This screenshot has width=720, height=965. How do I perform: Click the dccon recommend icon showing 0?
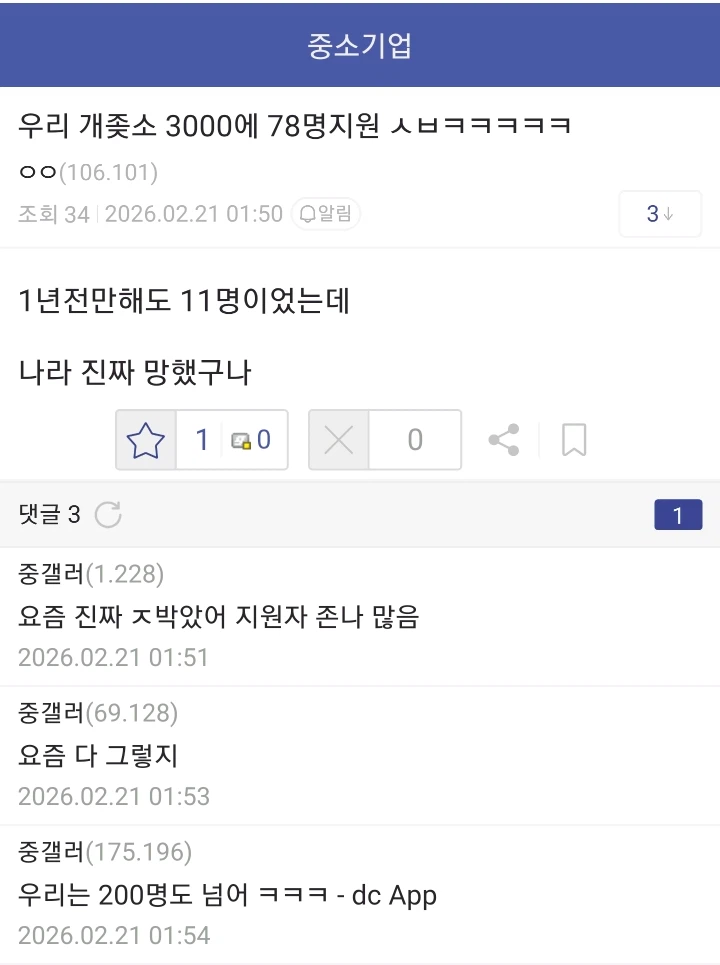tap(246, 440)
